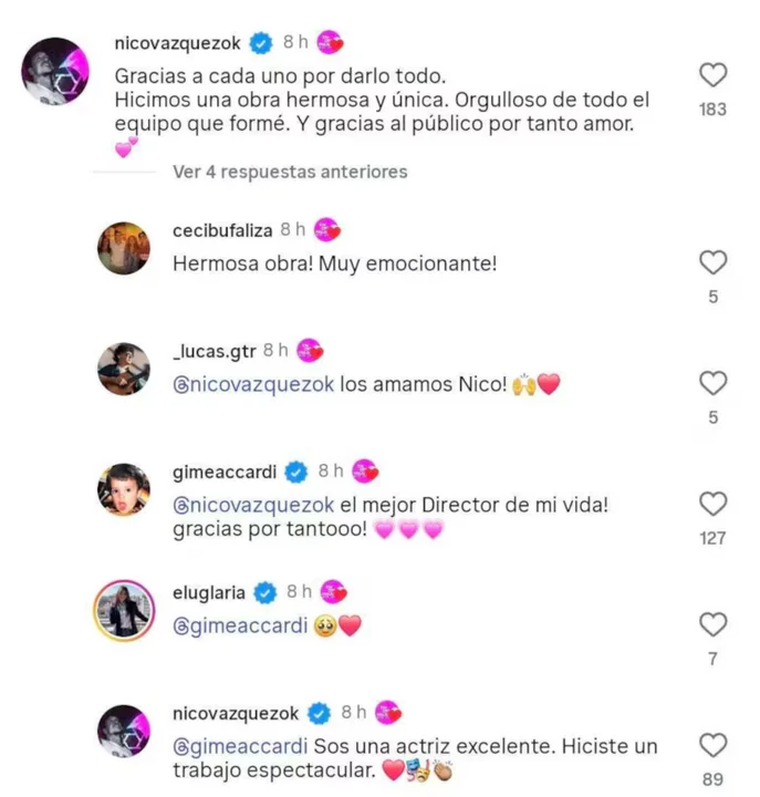The image size is (760, 797).
Task: Like nicovazquezok's reply 'Sos una actriz excelente'
Action: (x=712, y=745)
